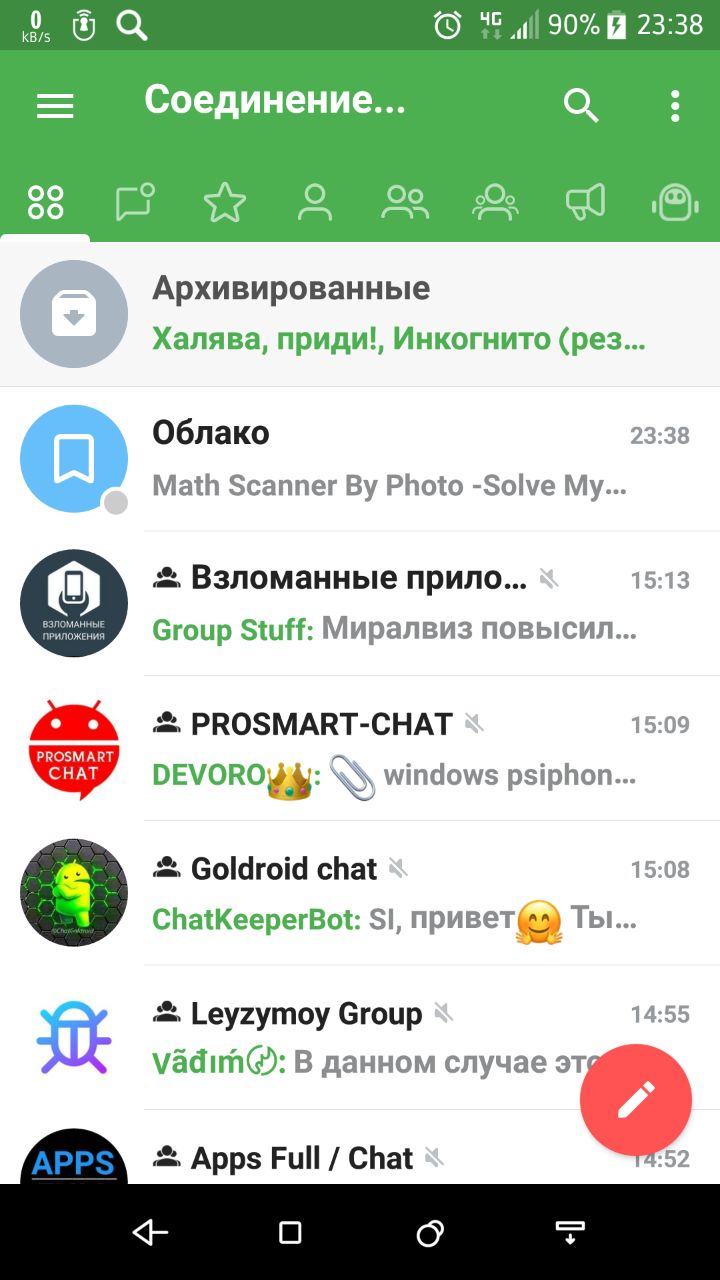
Task: Compose a new message with the pencil button
Action: (636, 1100)
